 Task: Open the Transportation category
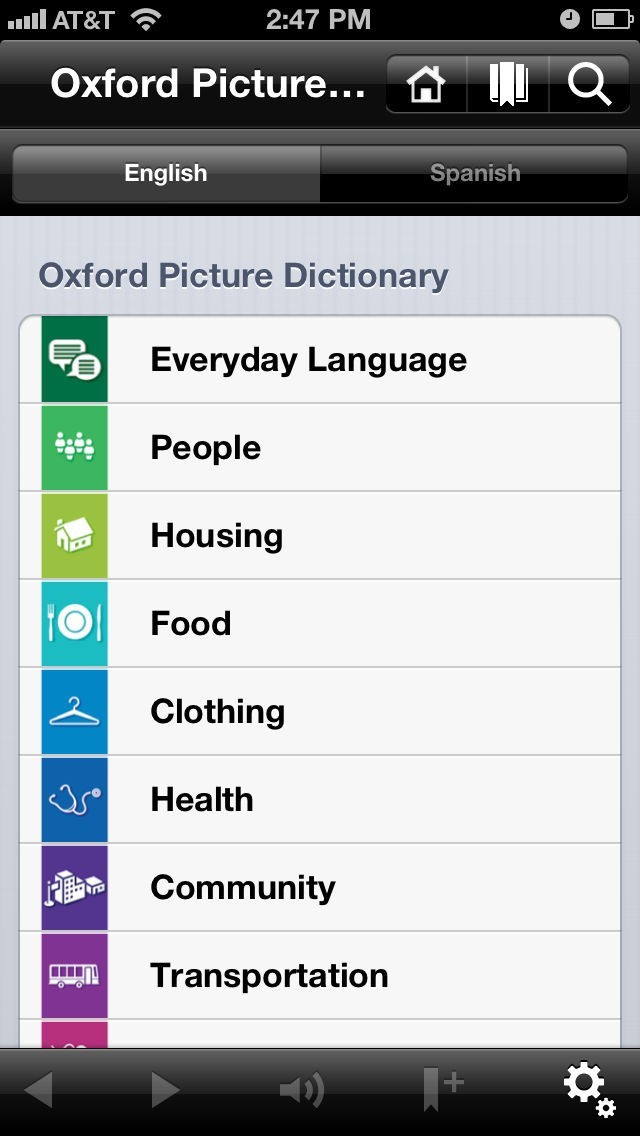(x=320, y=976)
